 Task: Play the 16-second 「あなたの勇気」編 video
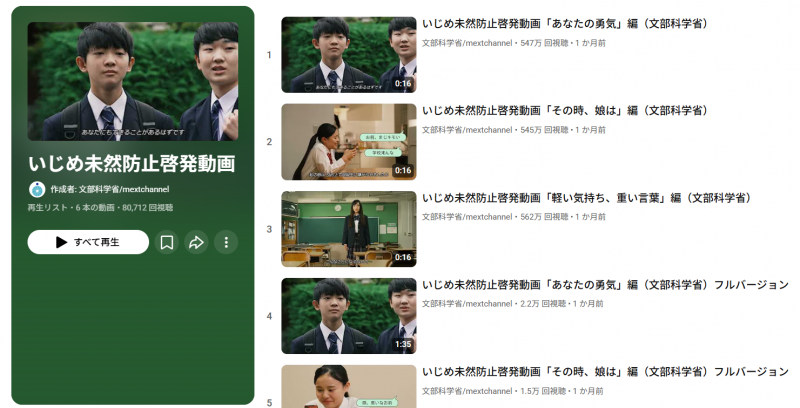click(348, 54)
